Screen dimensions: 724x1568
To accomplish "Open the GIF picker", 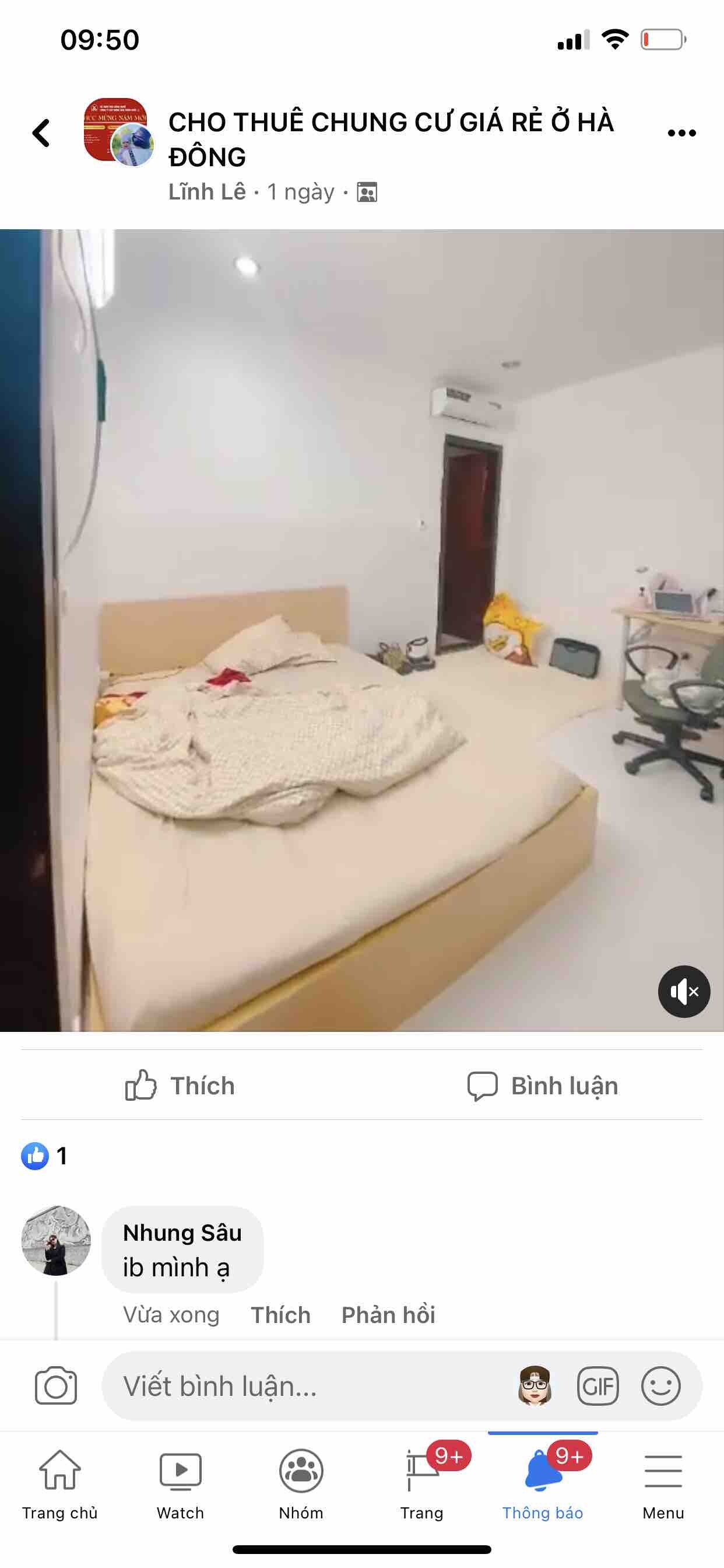I will click(x=598, y=1386).
